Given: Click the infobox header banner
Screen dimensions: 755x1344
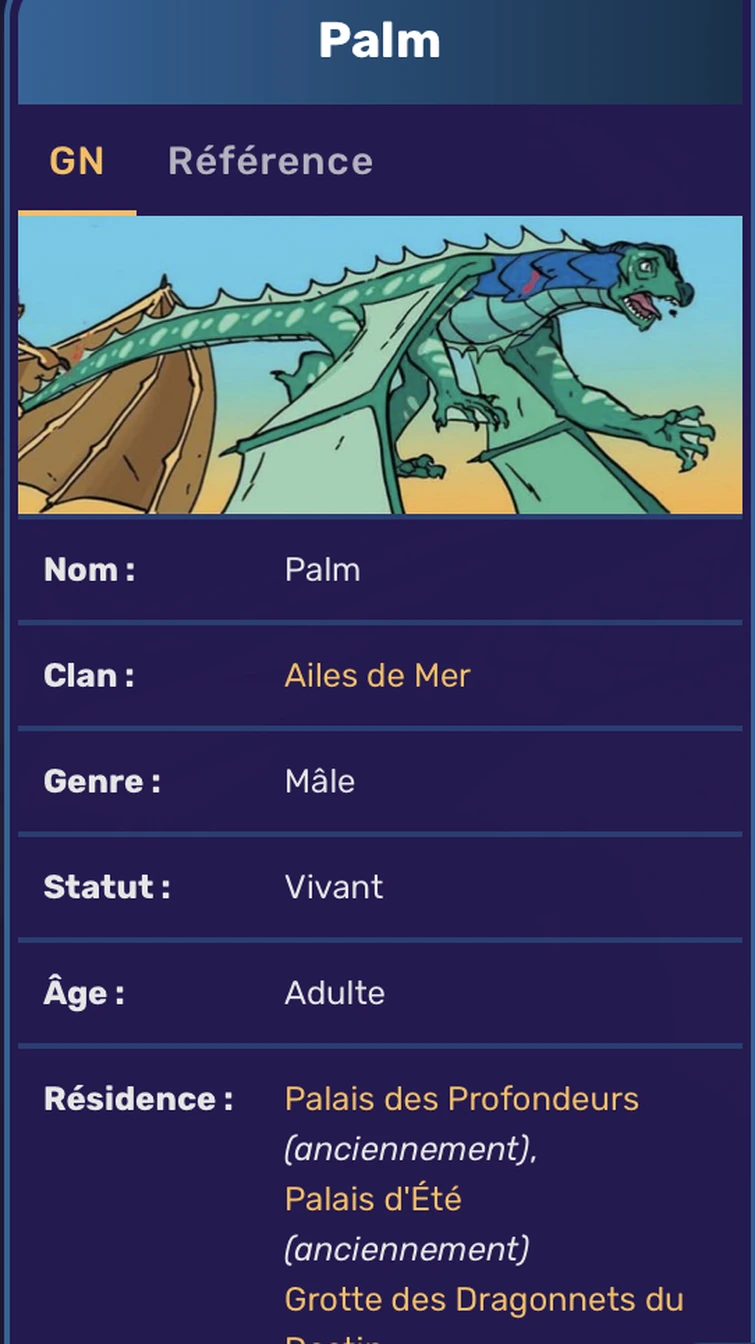Looking at the screenshot, I should point(377,52).
